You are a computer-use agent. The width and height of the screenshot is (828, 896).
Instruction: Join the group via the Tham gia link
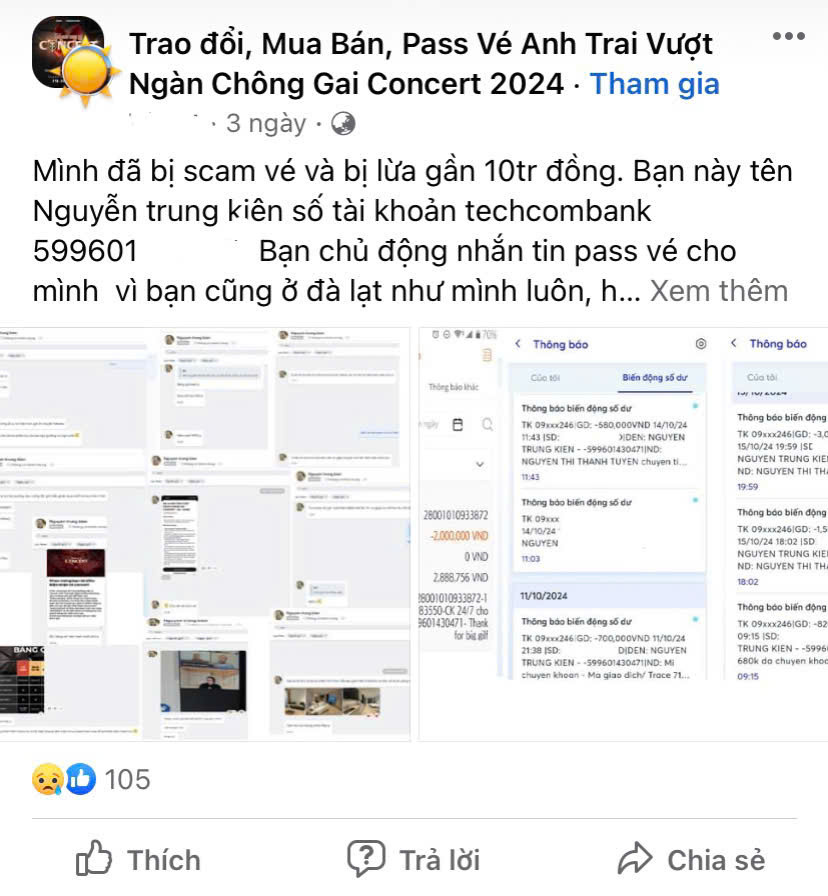coord(654,84)
